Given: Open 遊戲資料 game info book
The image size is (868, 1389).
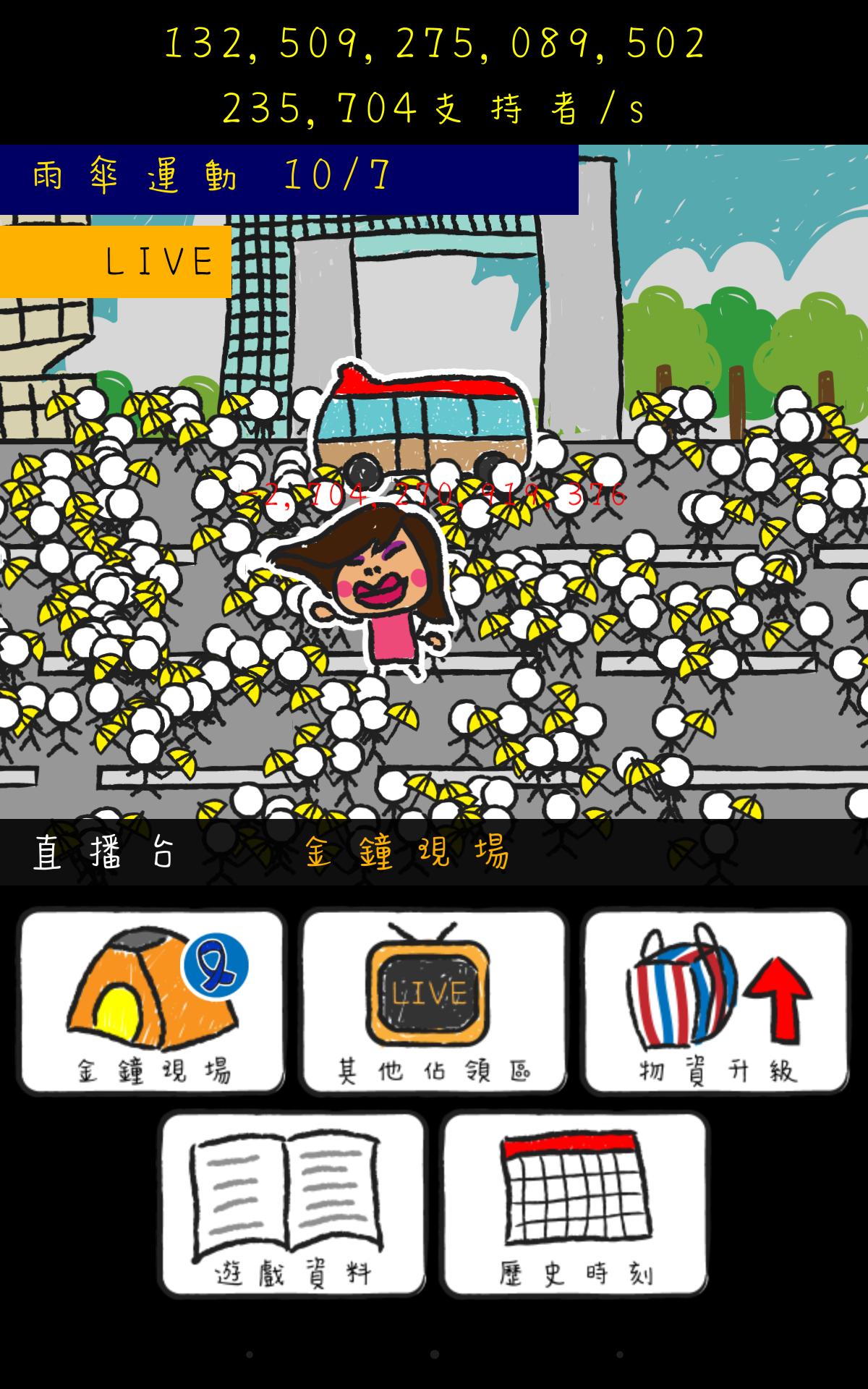Looking at the screenshot, I should (x=292, y=1205).
